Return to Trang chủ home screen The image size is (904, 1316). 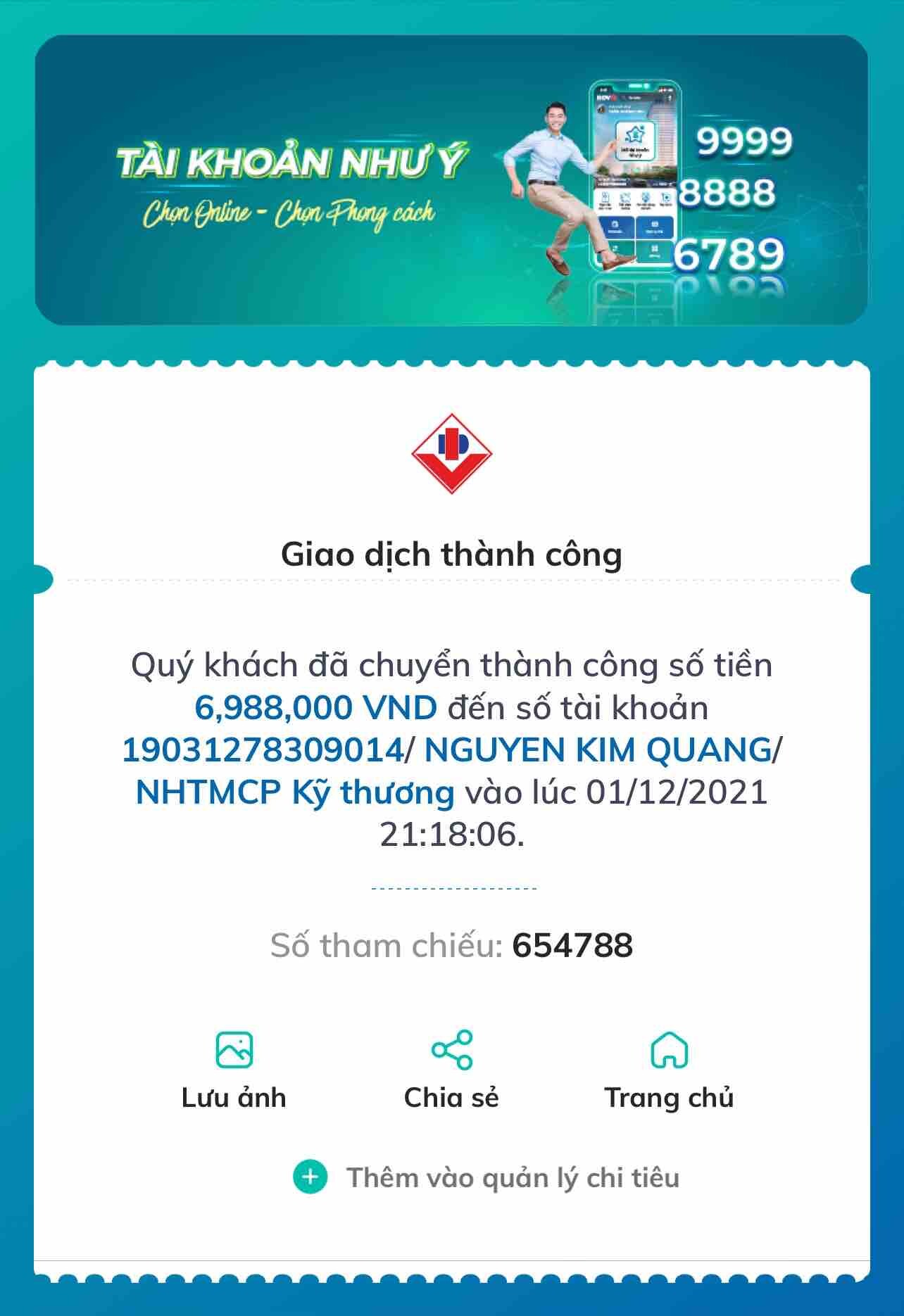click(x=669, y=1070)
